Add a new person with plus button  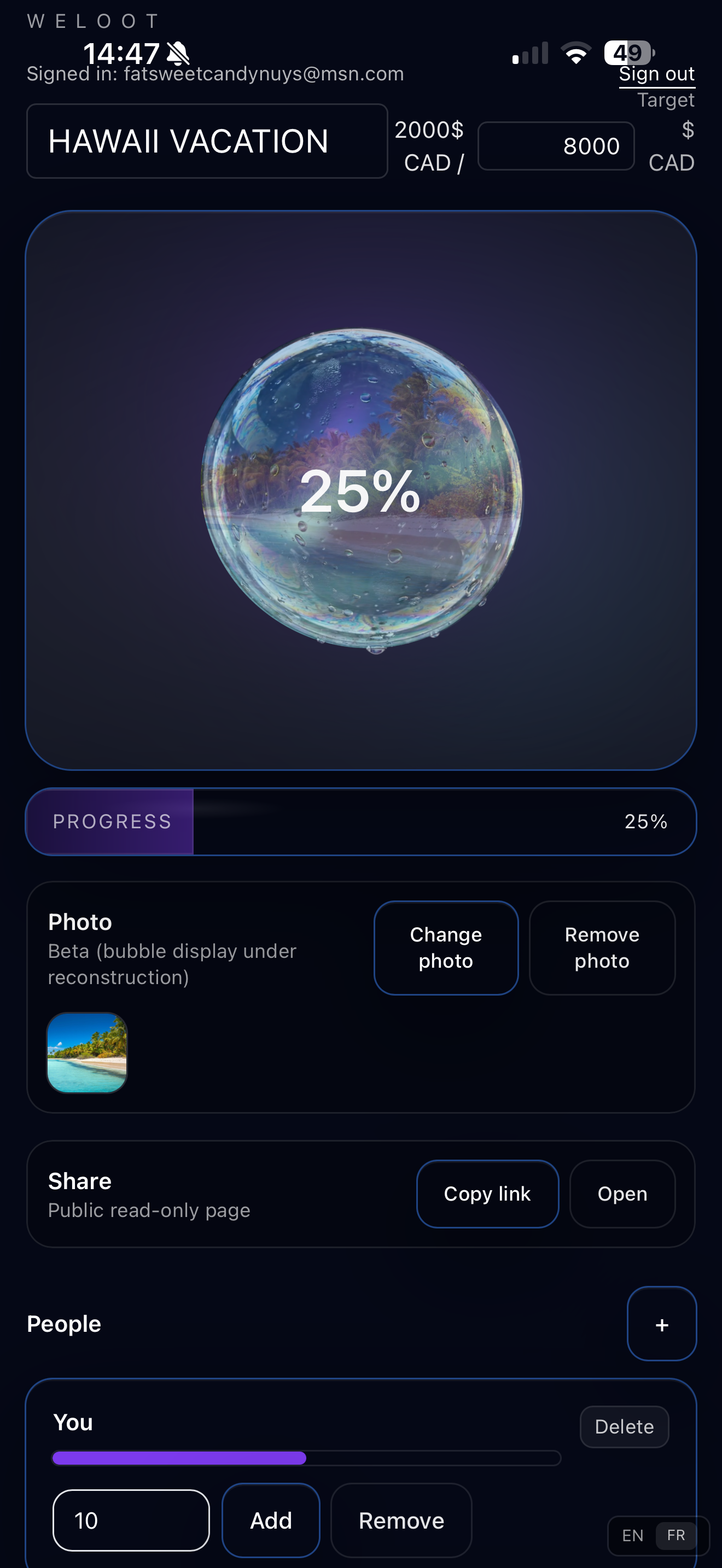coord(661,1324)
